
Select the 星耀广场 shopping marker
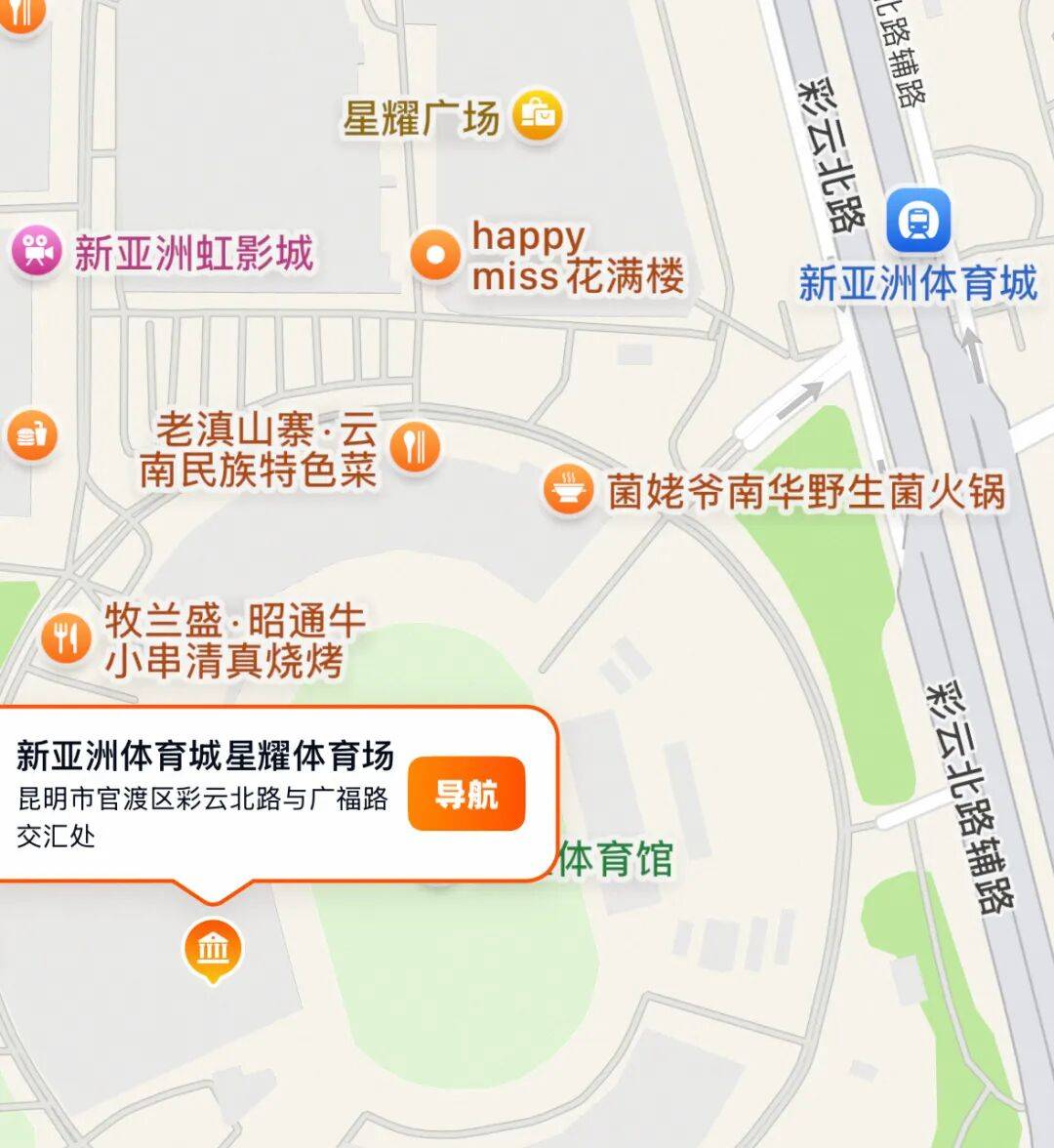click(538, 116)
